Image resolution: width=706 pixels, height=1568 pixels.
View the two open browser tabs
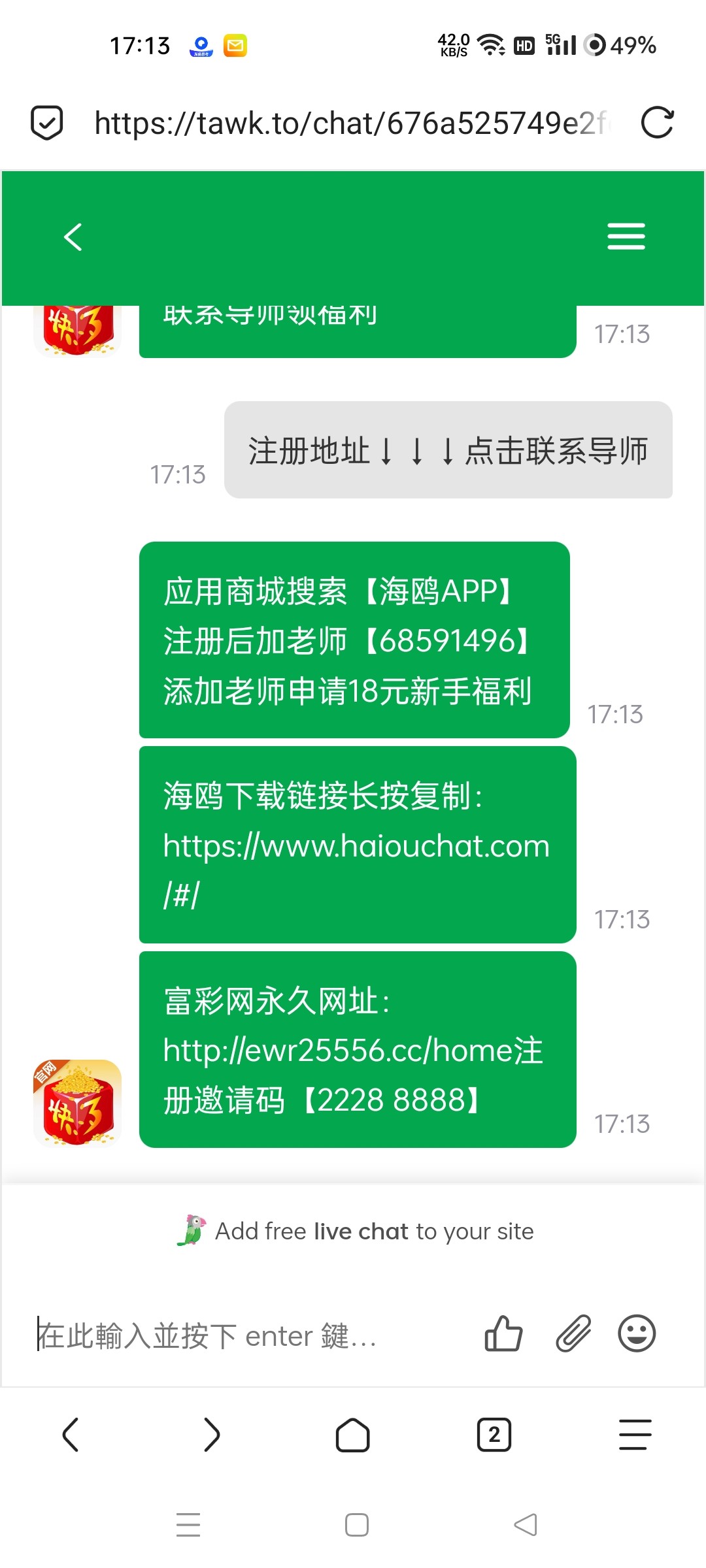tap(494, 1435)
